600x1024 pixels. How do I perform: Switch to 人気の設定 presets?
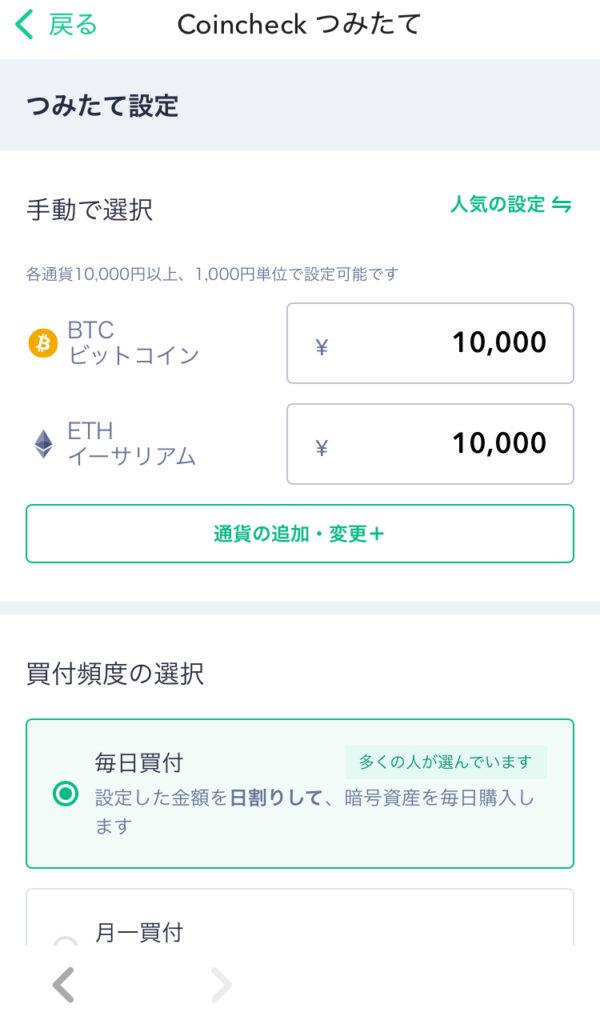point(510,205)
